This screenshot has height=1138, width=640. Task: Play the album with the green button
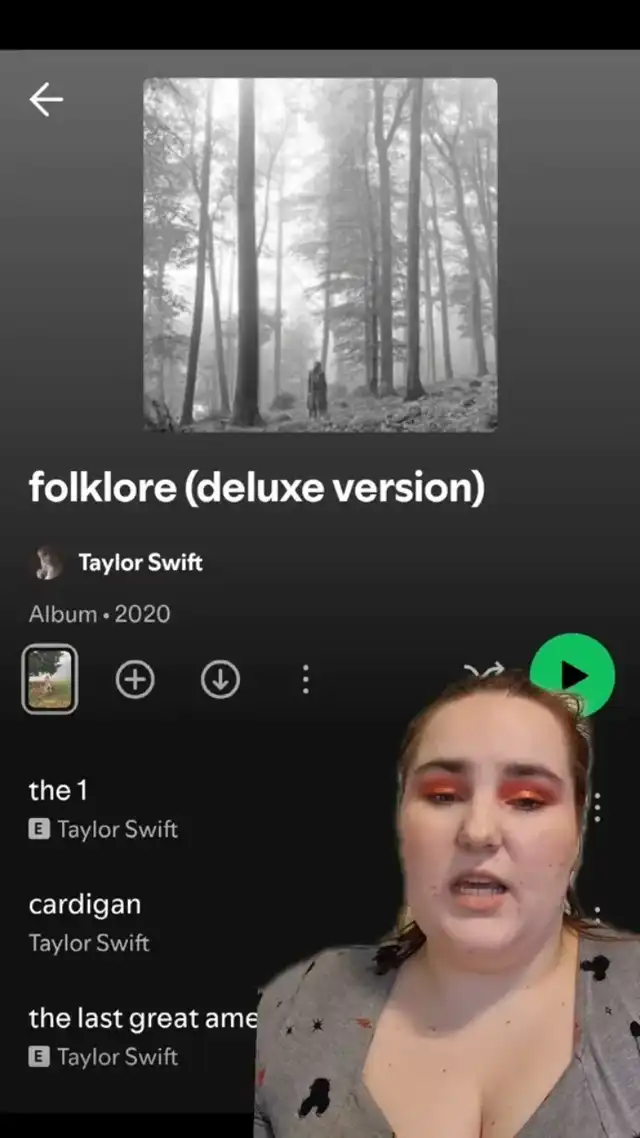(573, 675)
